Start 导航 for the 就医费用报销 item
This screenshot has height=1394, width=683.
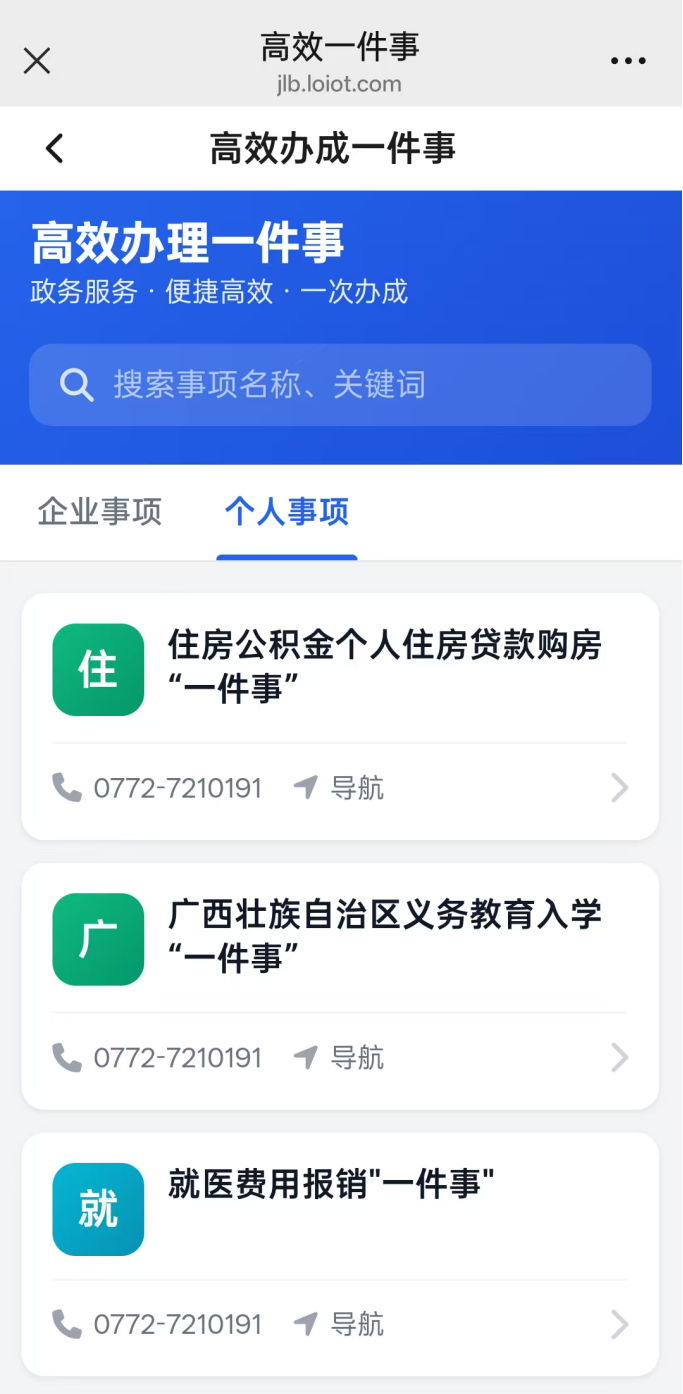(340, 1325)
